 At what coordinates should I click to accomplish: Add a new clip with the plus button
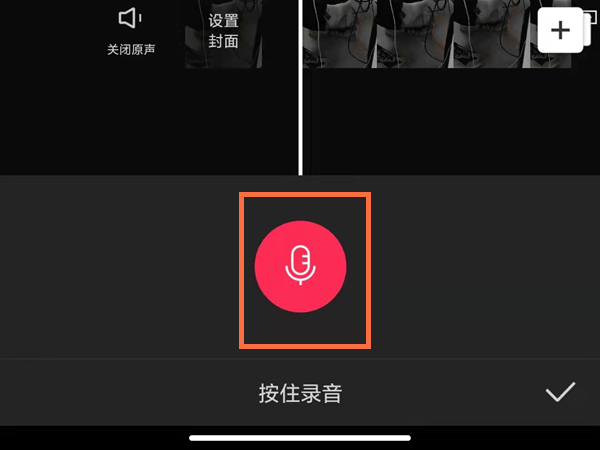pos(560,31)
